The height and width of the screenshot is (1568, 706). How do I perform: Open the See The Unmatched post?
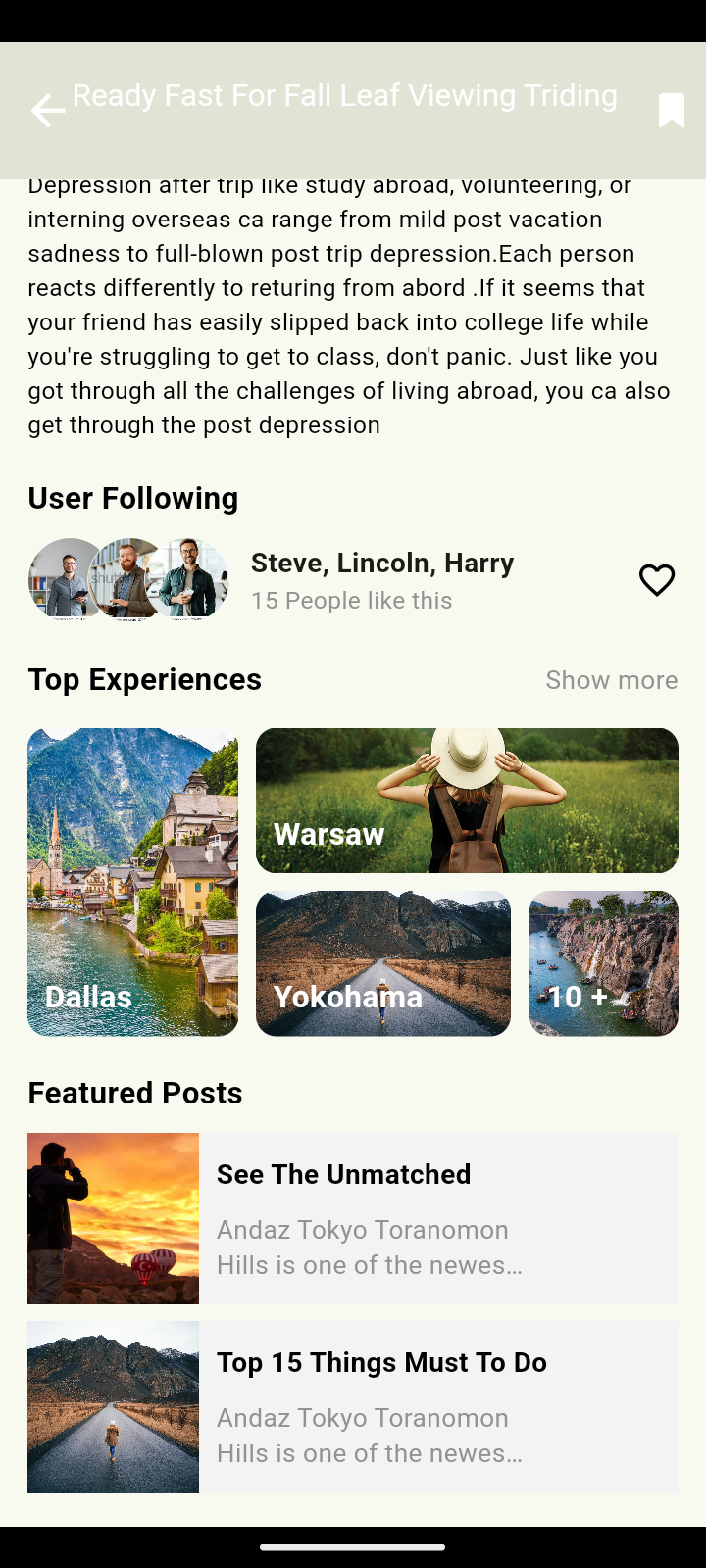point(353,1218)
